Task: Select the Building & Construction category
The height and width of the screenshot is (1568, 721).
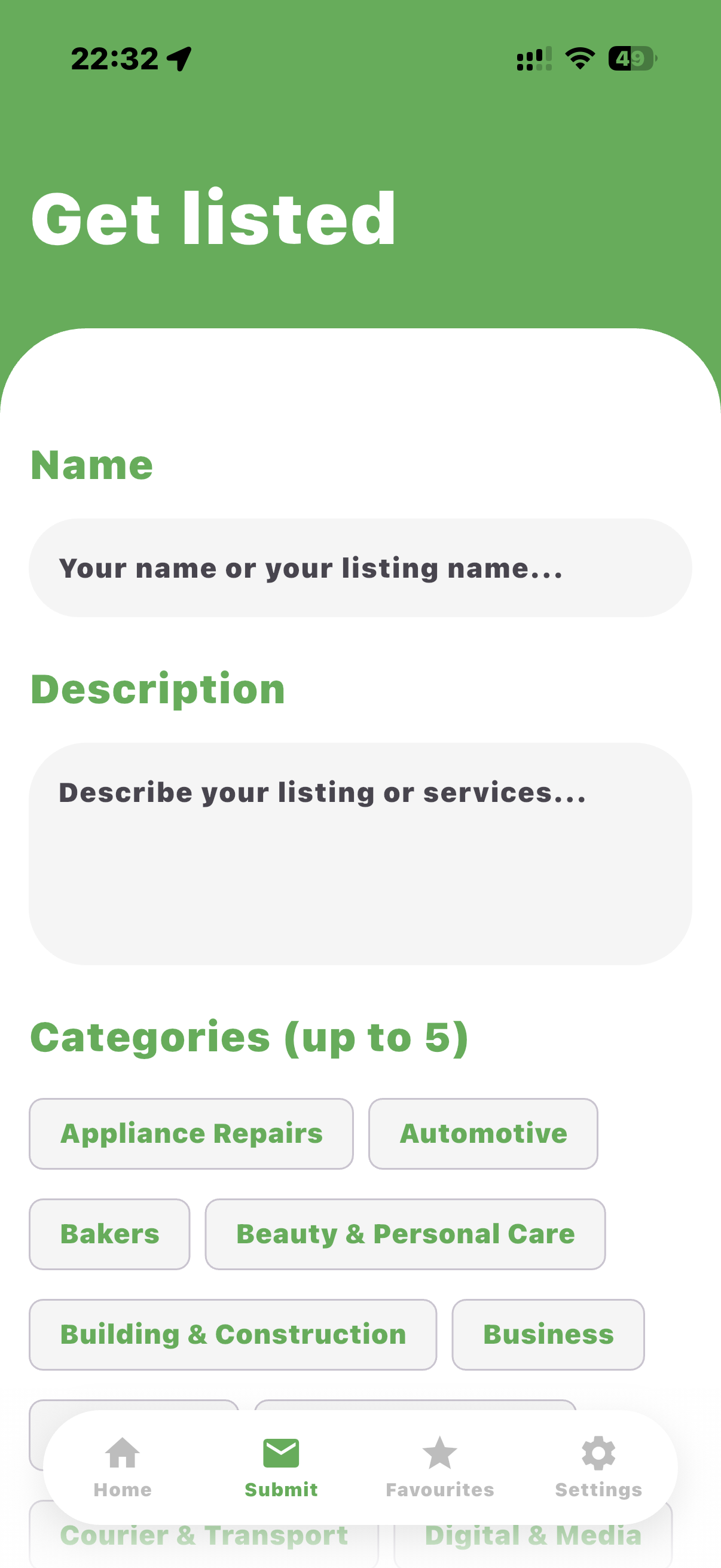Action: point(233,1334)
